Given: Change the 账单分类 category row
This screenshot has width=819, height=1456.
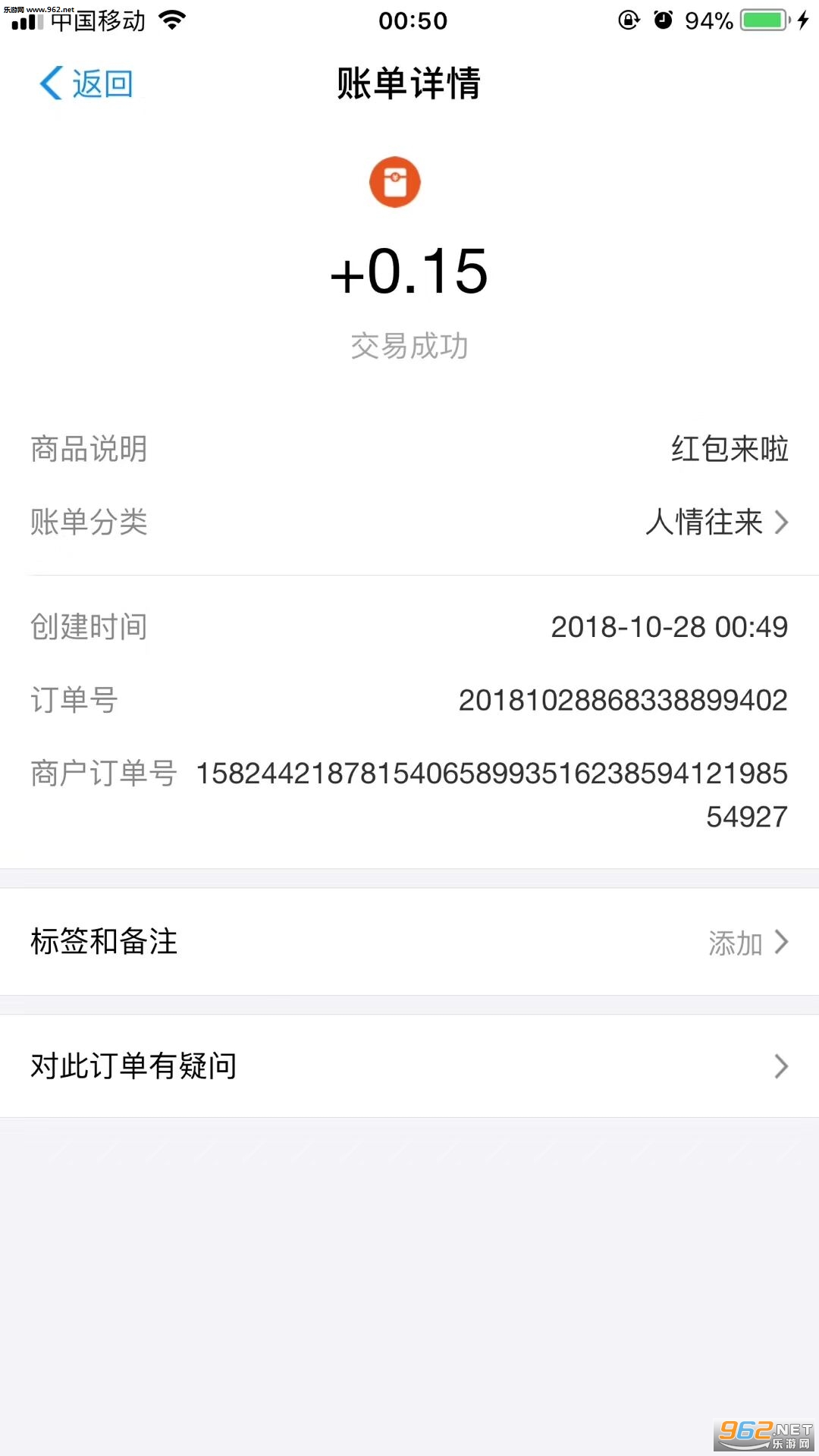Looking at the screenshot, I should (716, 522).
